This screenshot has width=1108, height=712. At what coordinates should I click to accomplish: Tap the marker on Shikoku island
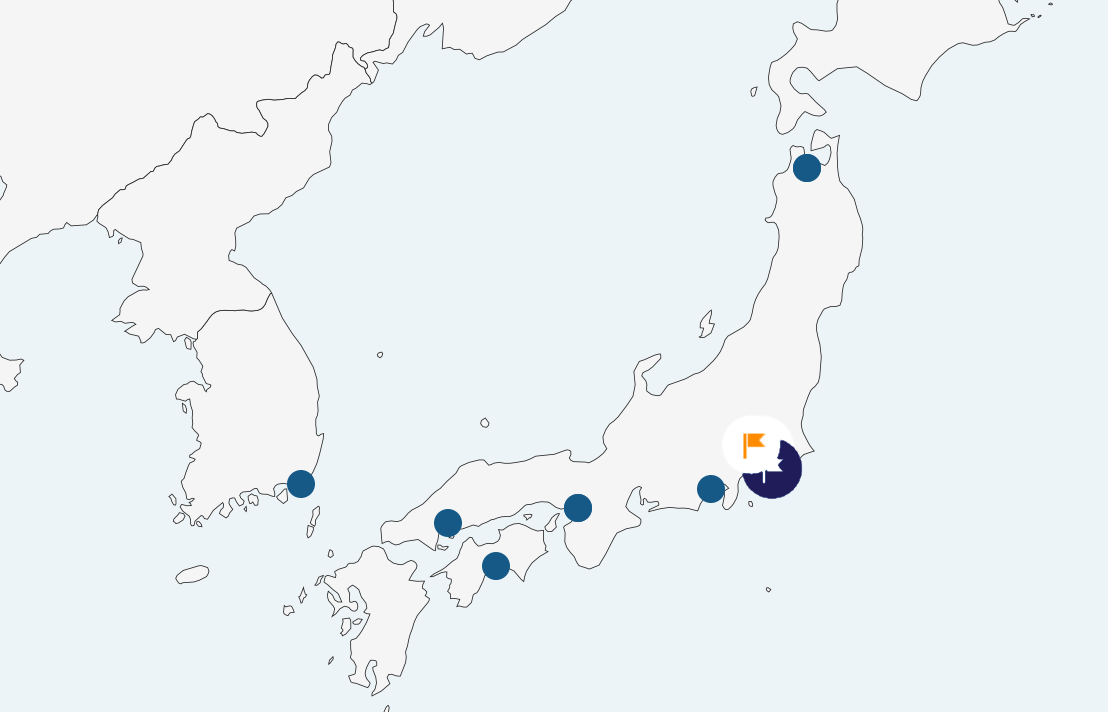point(496,566)
